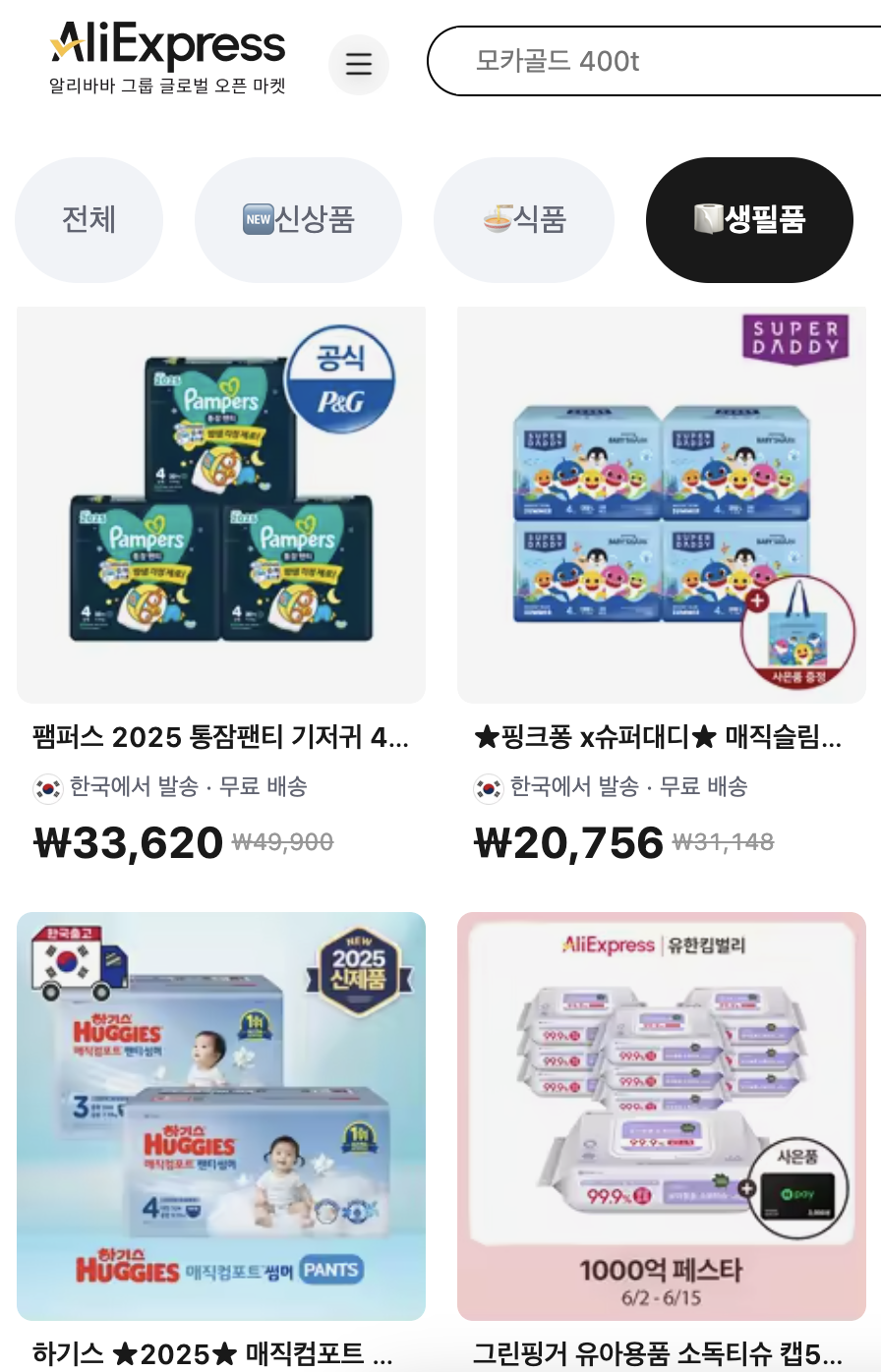The height and width of the screenshot is (1372, 881).
Task: Open the 하기스 2025 매직컴포트 product
Action: coord(221,1115)
